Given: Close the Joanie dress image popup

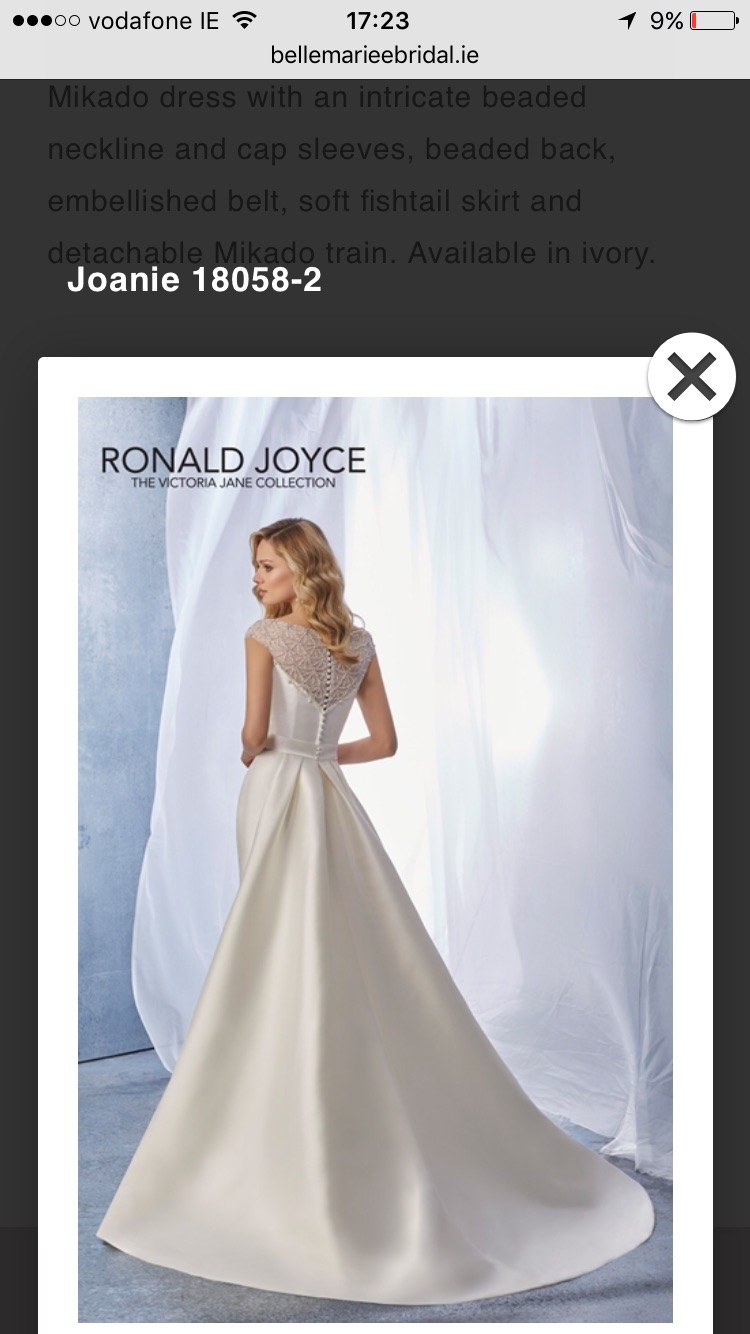Looking at the screenshot, I should pos(692,377).
